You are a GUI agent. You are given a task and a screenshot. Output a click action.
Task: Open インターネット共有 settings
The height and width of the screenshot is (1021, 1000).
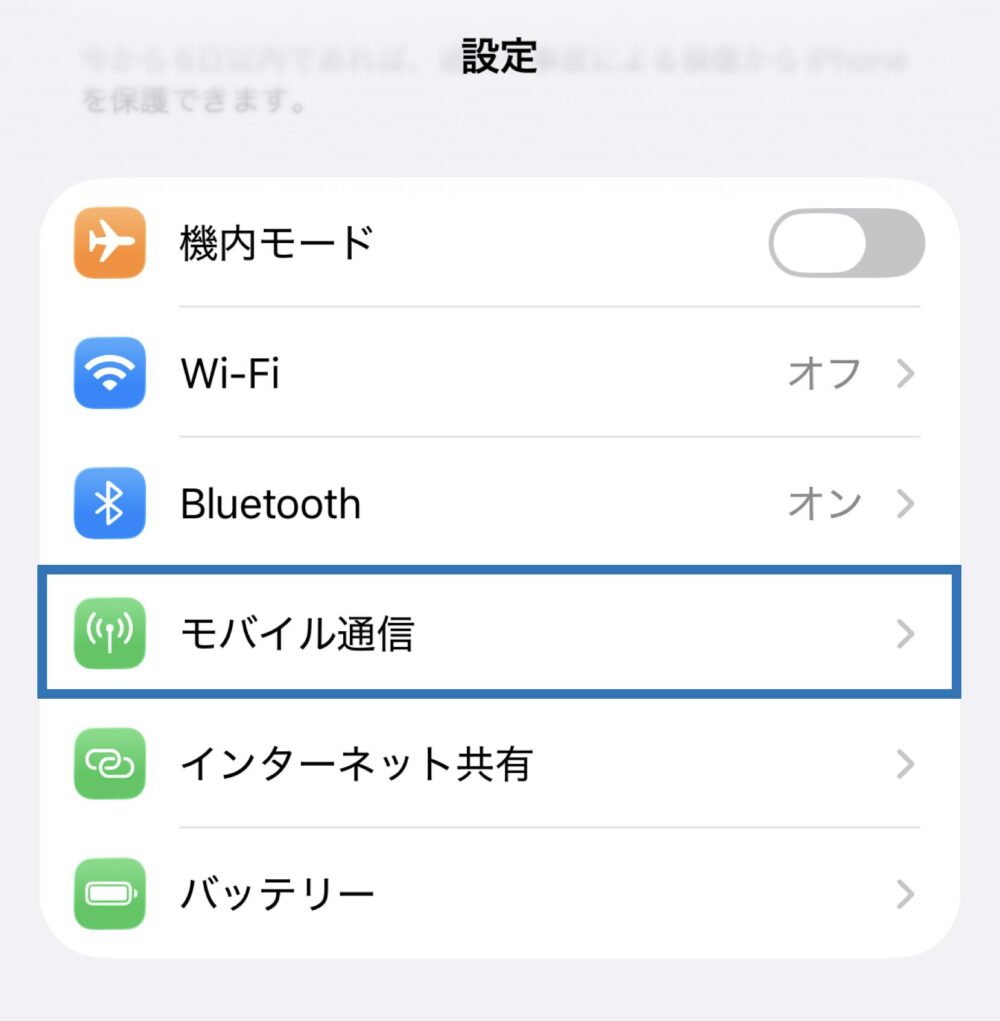pyautogui.click(x=500, y=764)
